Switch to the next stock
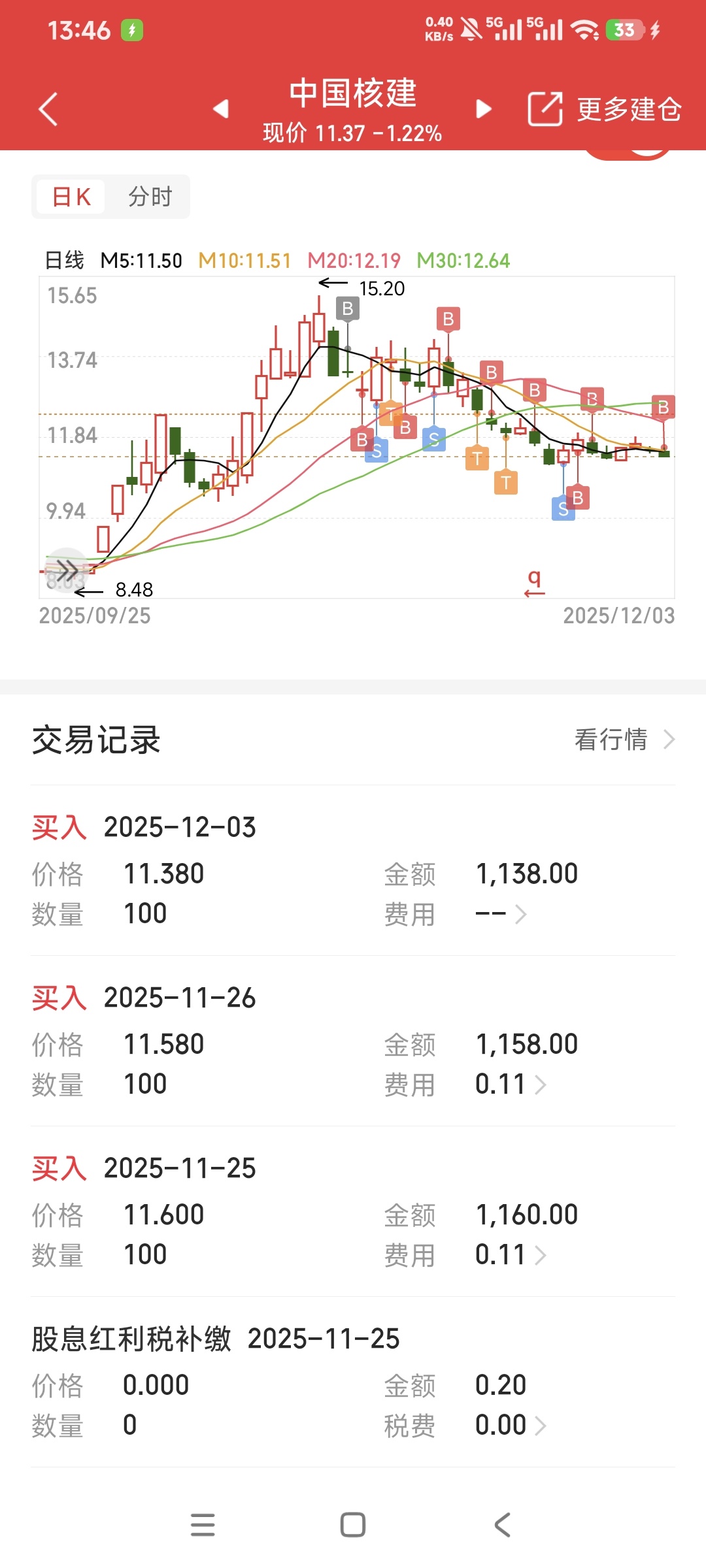 coord(484,108)
